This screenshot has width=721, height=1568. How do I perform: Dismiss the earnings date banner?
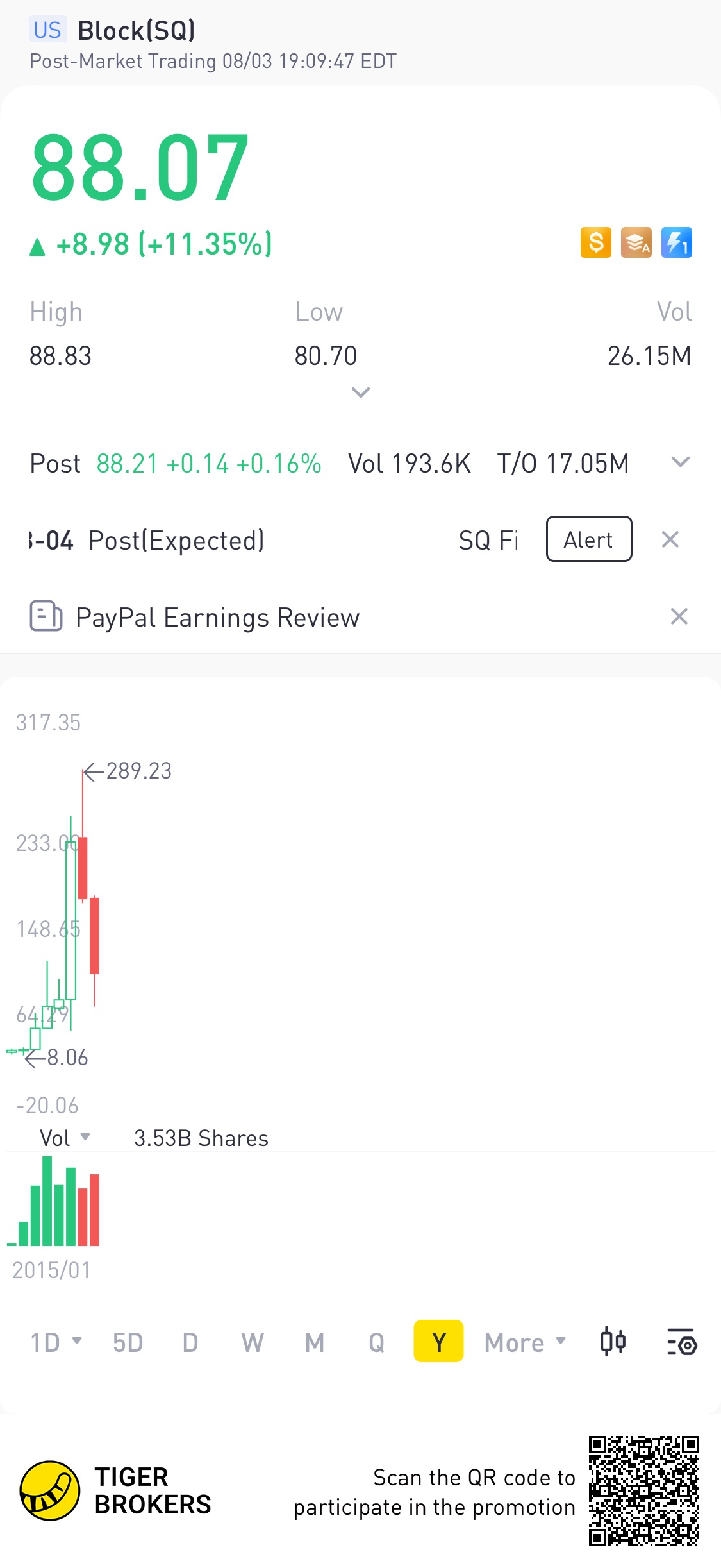670,539
